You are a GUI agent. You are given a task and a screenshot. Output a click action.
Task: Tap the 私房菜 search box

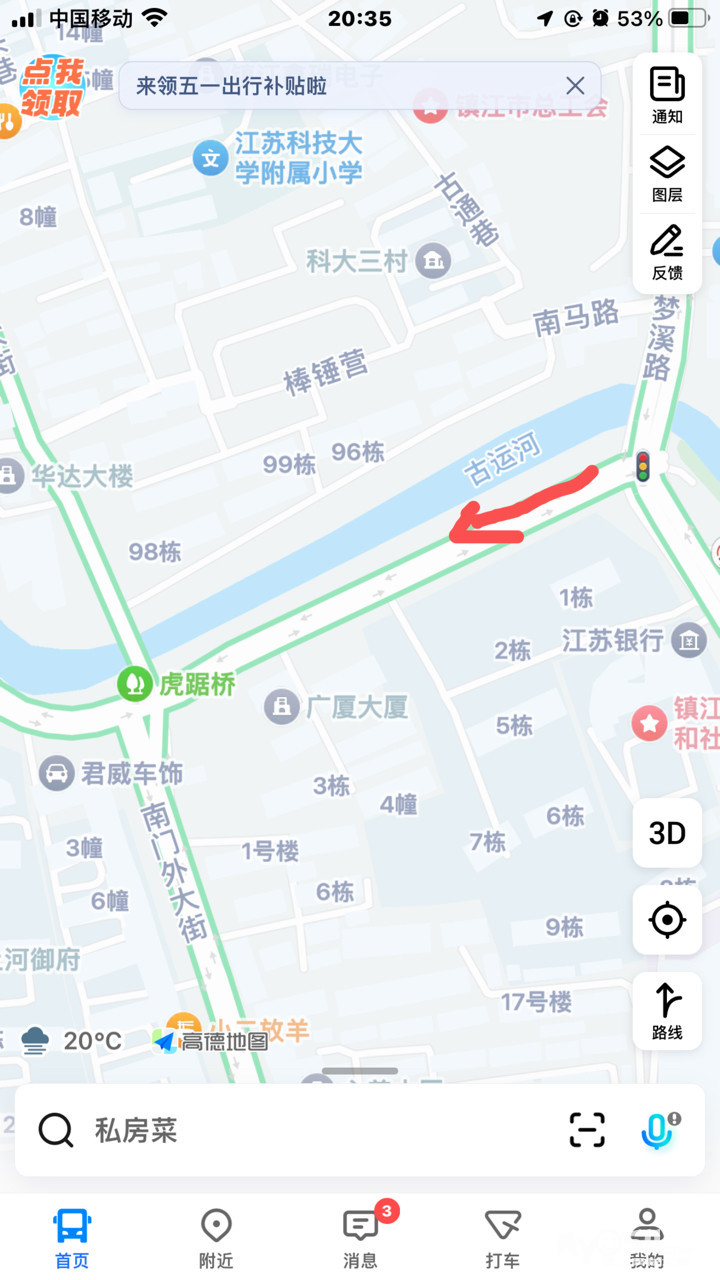[300, 1131]
